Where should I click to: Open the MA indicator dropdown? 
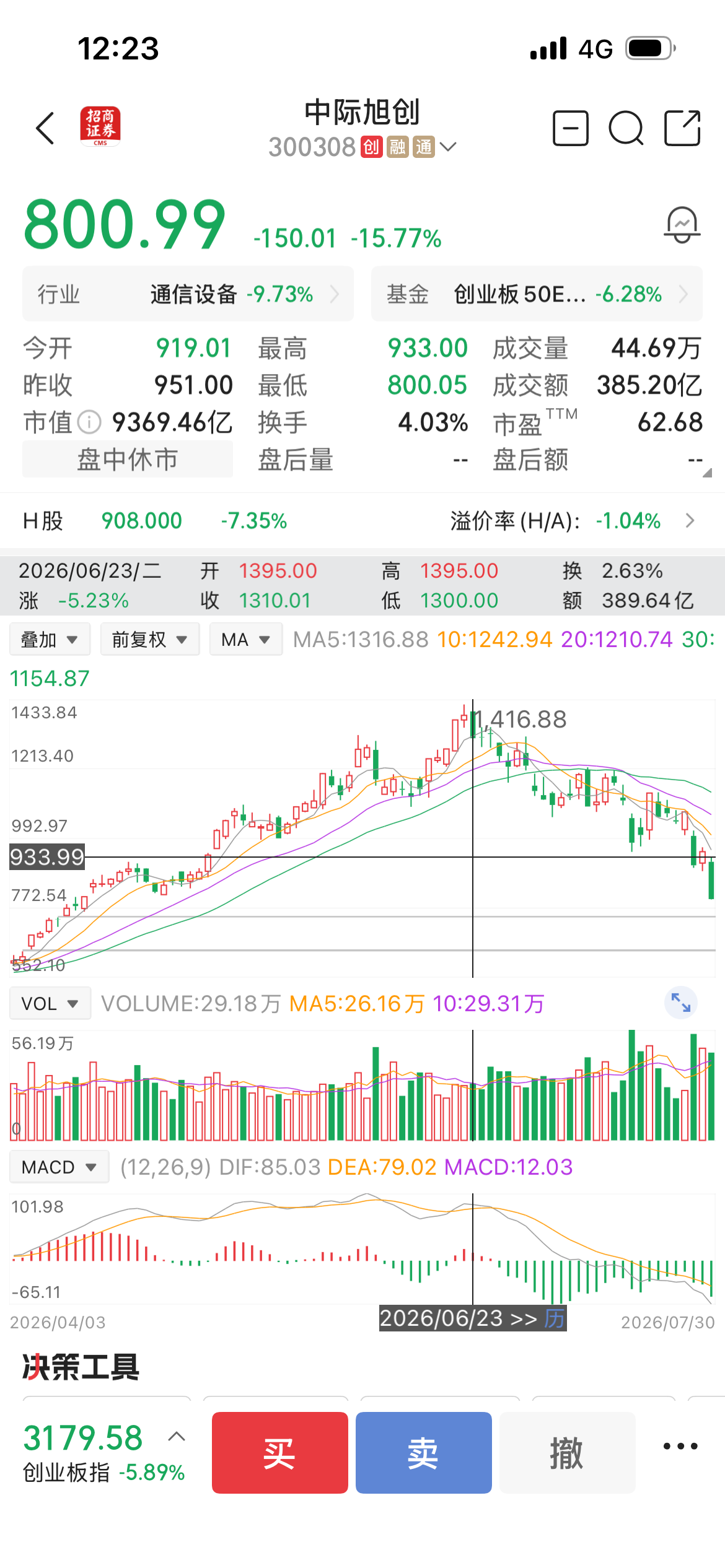[x=246, y=639]
